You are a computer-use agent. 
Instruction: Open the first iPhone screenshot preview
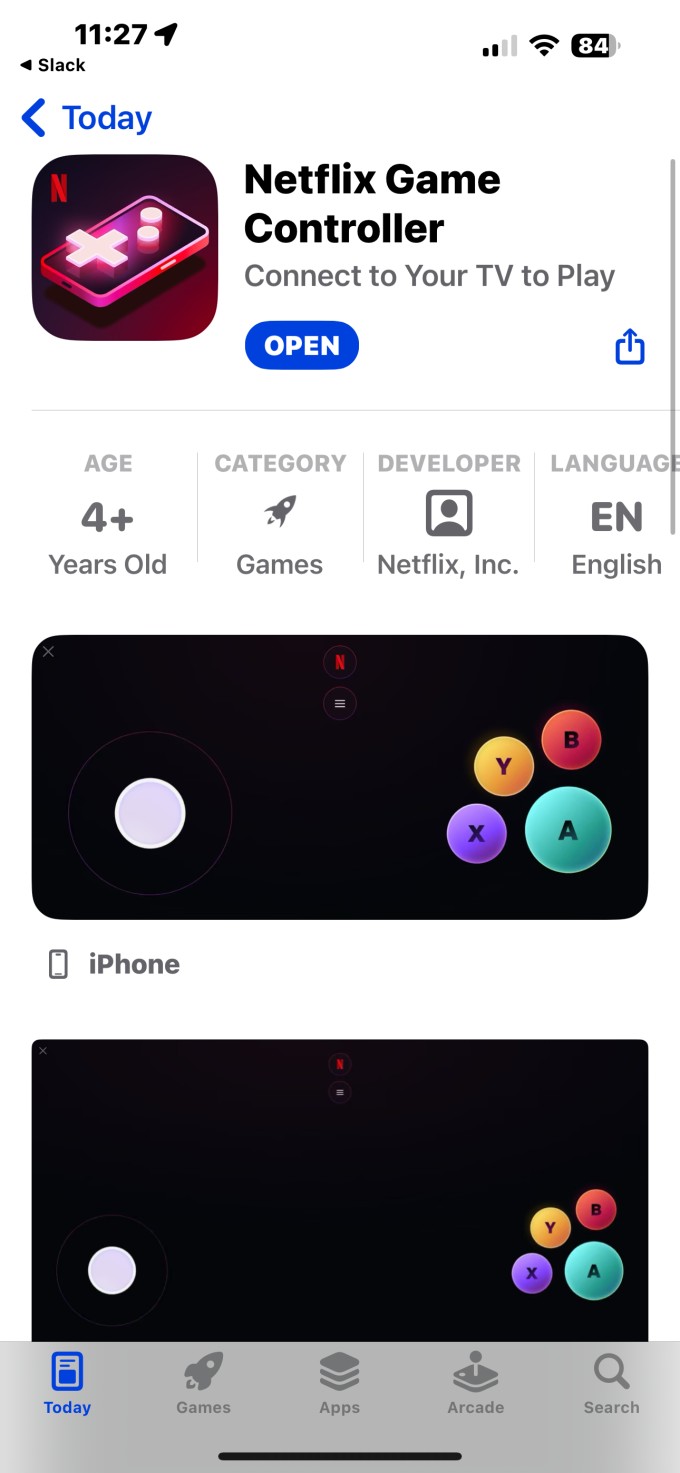(340, 777)
